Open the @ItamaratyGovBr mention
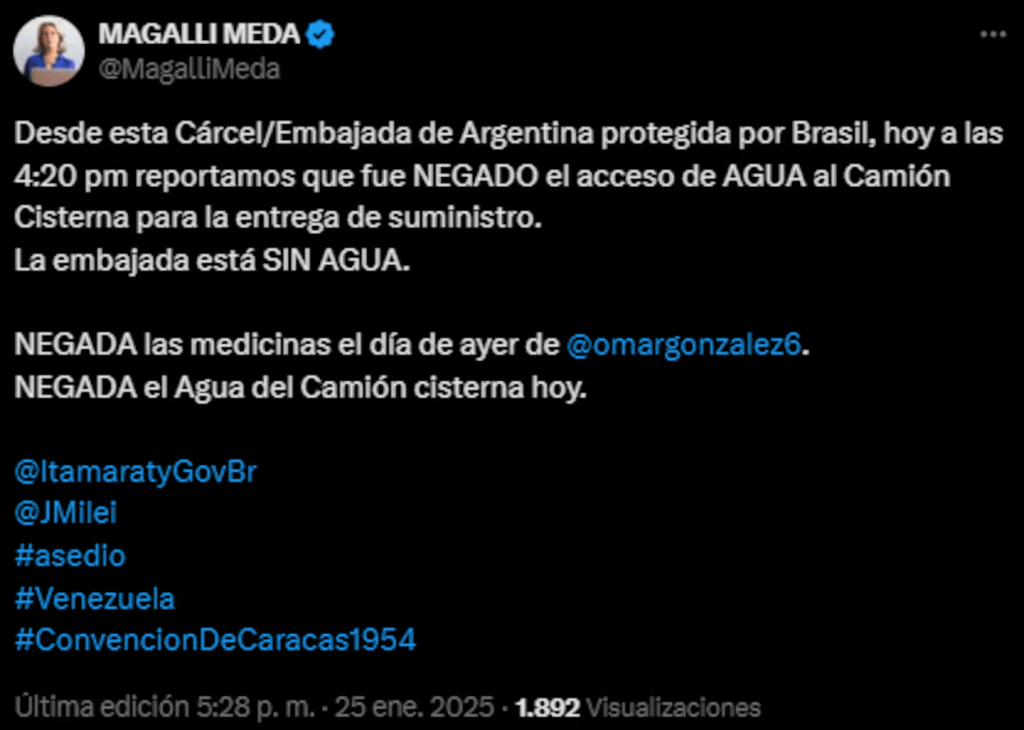Viewport: 1024px width, 730px height. coord(136,472)
